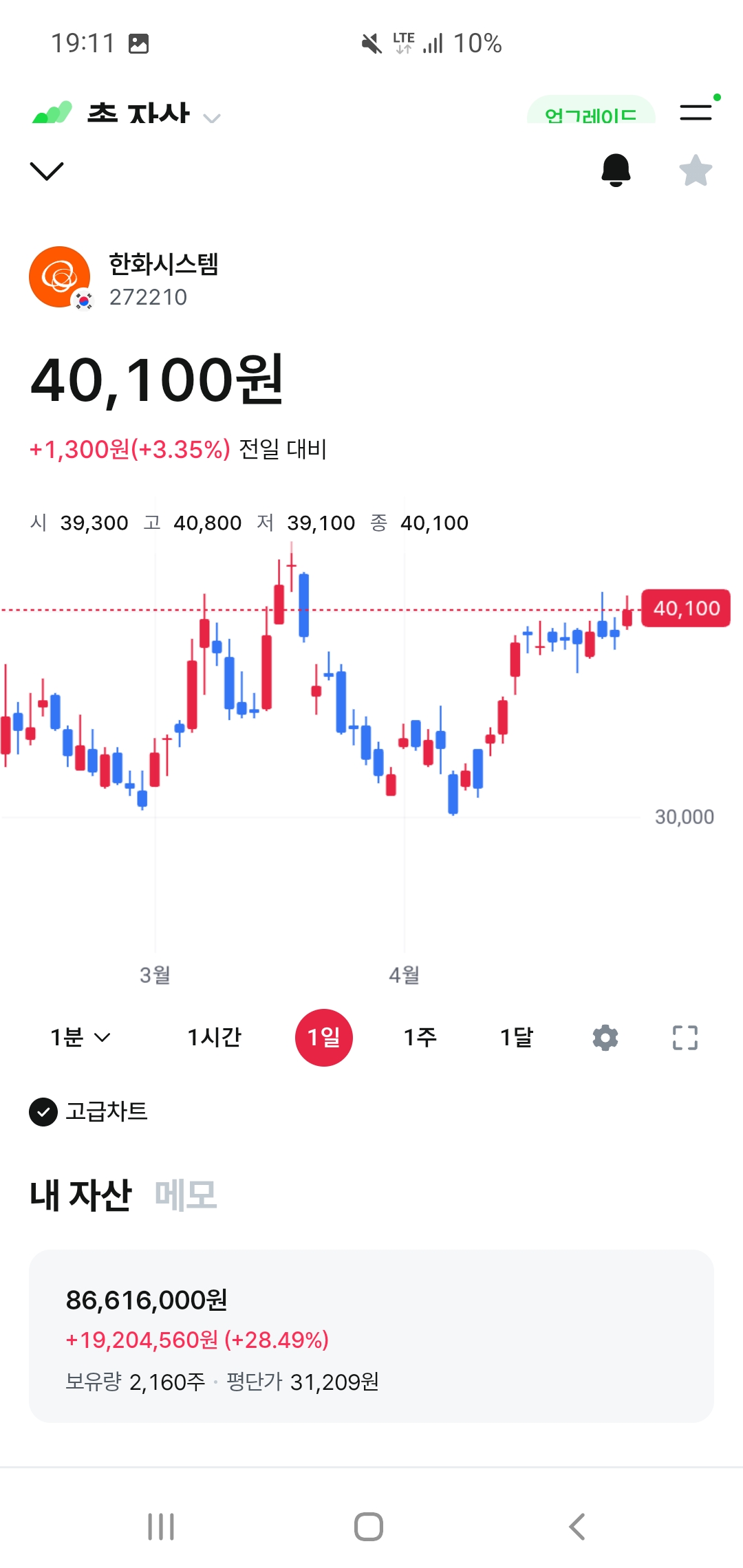The image size is (743, 1568).
Task: Switch to the 메모 tab
Action: click(186, 1195)
